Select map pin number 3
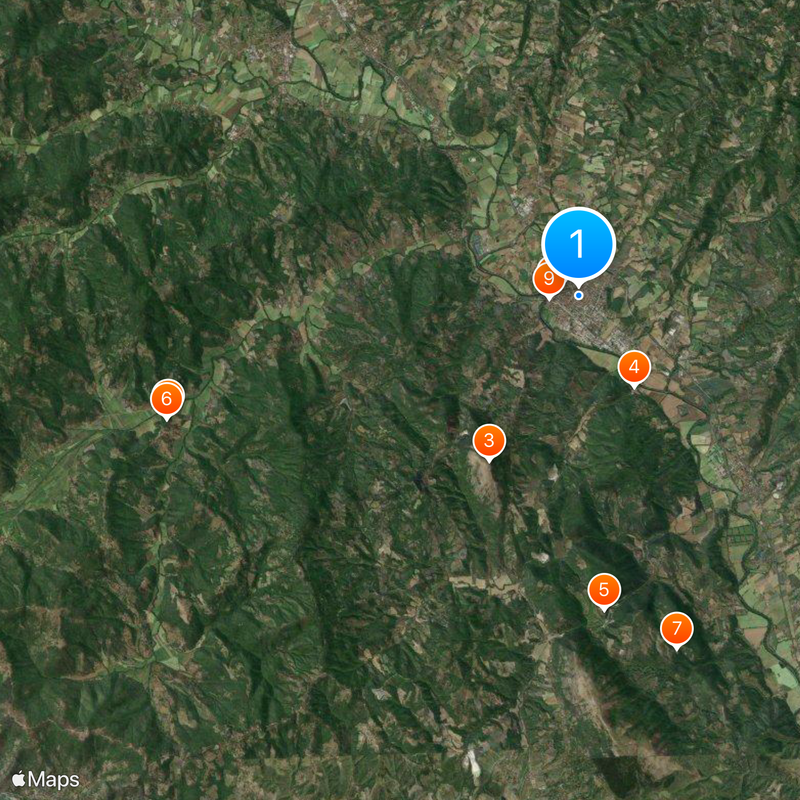 [x=489, y=440]
